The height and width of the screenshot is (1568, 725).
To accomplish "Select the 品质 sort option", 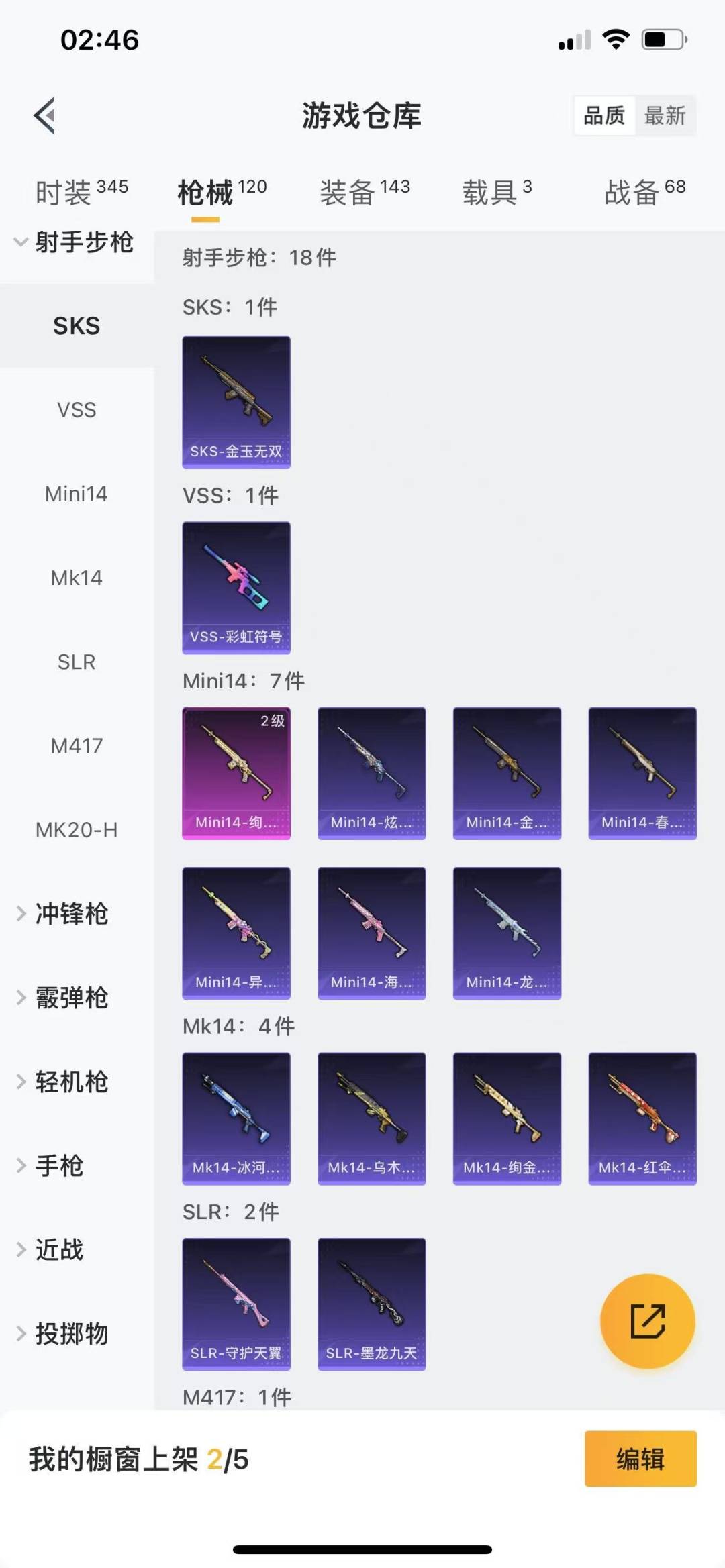I will pyautogui.click(x=604, y=115).
